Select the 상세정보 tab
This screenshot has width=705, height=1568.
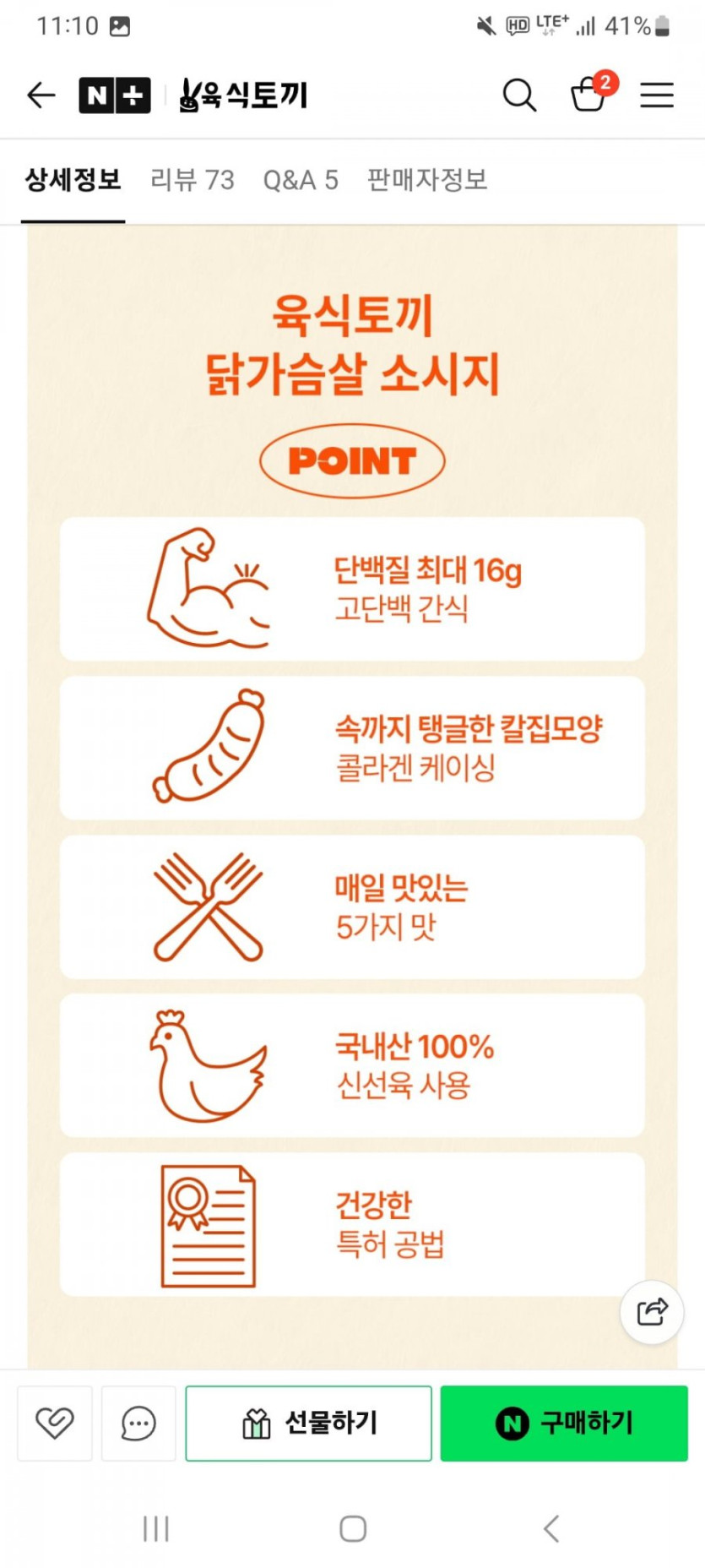click(x=73, y=180)
